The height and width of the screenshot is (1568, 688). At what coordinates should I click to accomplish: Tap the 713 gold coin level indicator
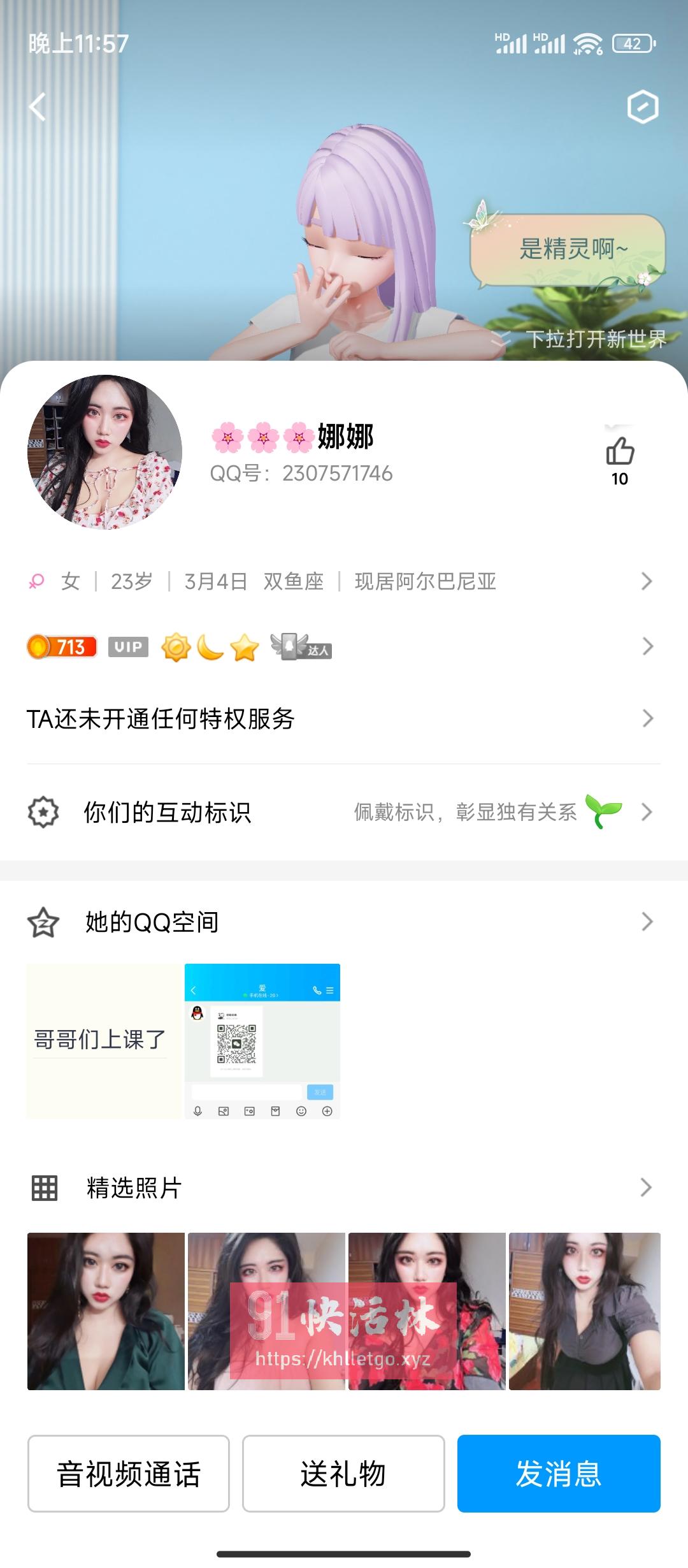(x=61, y=647)
